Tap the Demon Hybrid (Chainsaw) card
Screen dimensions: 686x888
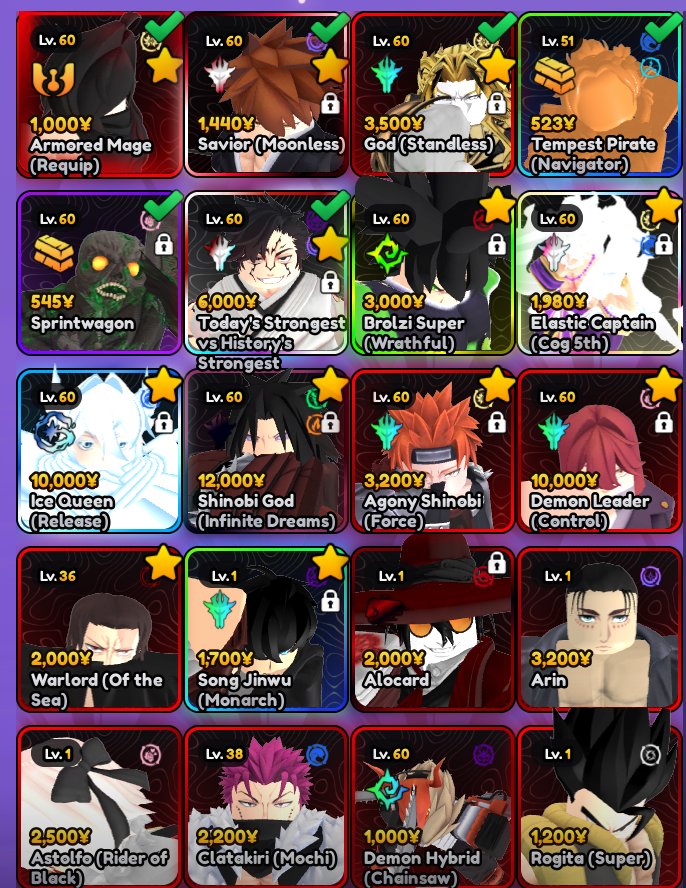[x=433, y=807]
